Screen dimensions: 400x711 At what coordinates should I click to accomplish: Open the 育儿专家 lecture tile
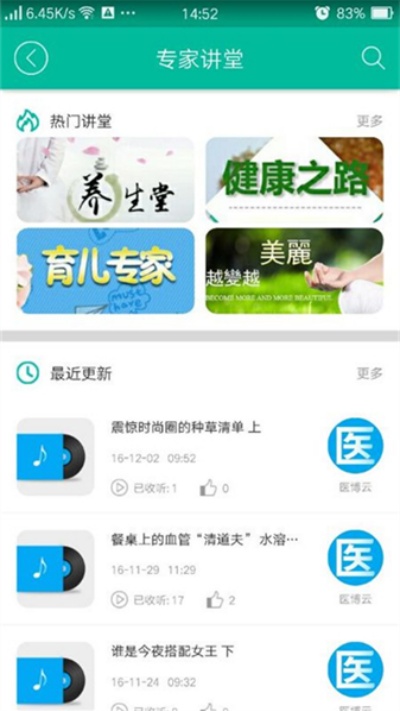[105, 271]
